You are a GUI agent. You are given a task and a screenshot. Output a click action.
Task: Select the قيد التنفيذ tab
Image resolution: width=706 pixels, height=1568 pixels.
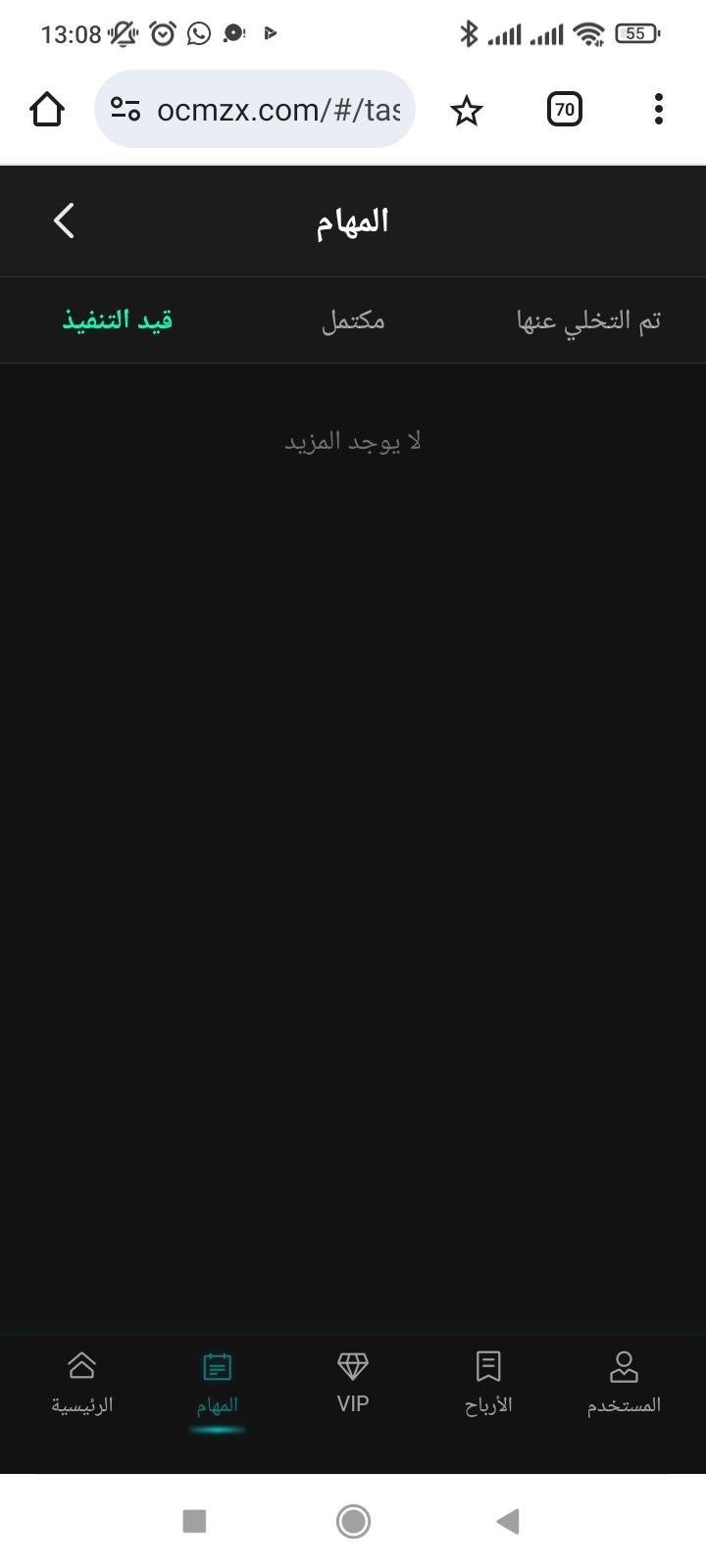118,320
